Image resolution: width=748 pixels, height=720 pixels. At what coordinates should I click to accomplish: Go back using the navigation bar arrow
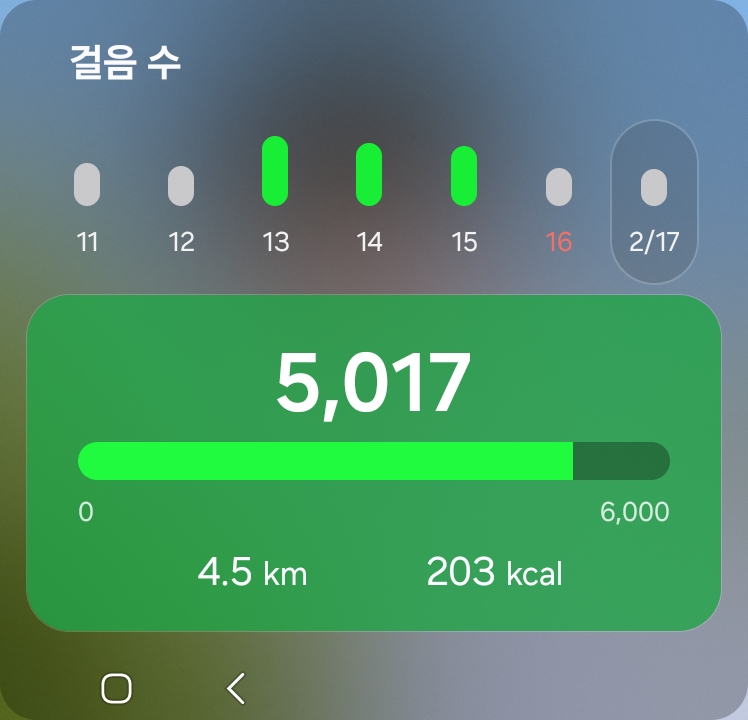(x=236, y=688)
